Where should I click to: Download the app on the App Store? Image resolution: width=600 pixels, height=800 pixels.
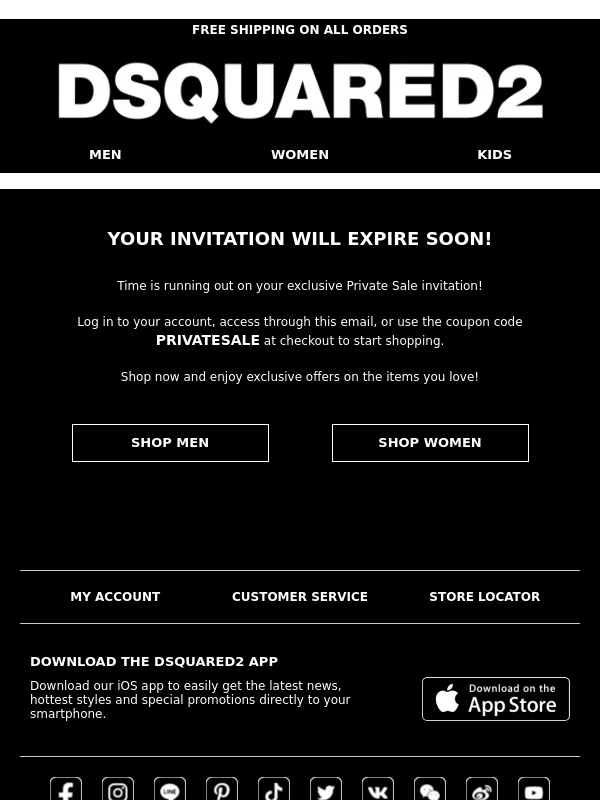pyautogui.click(x=496, y=699)
